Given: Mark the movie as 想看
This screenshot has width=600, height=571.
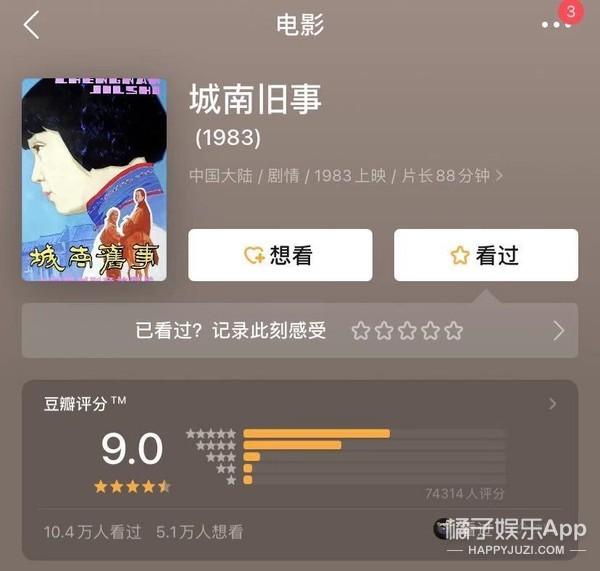Looking at the screenshot, I should click(280, 255).
